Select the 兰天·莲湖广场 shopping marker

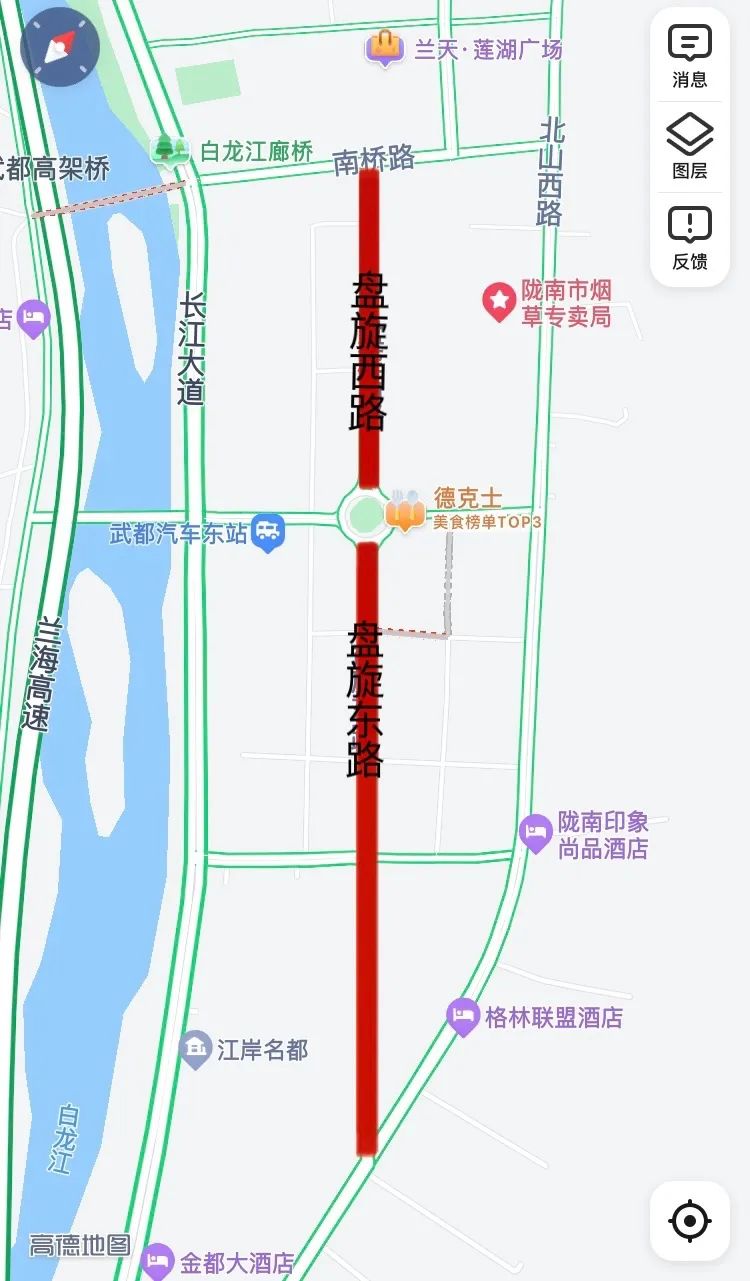coord(384,48)
